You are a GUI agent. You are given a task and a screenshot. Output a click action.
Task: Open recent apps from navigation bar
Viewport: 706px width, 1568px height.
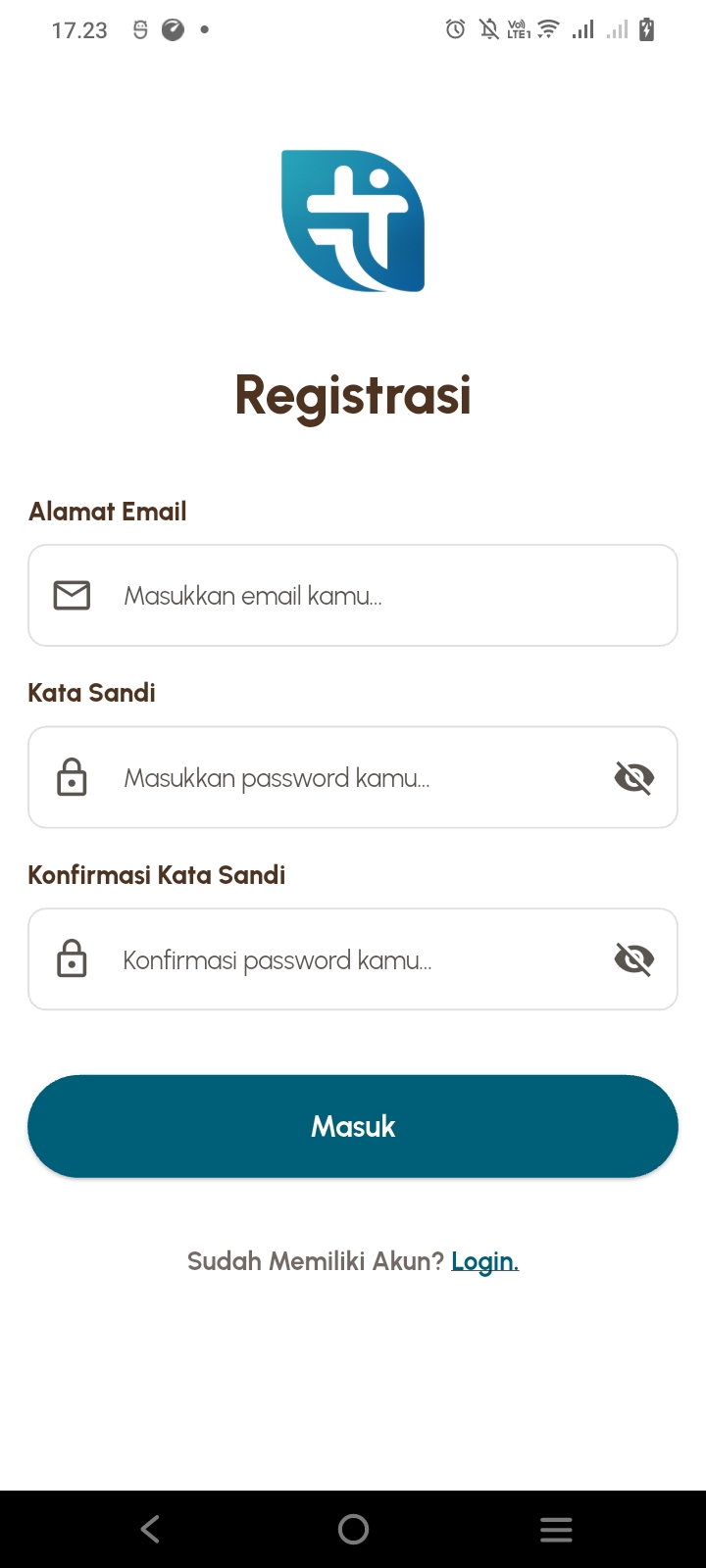tap(556, 1529)
